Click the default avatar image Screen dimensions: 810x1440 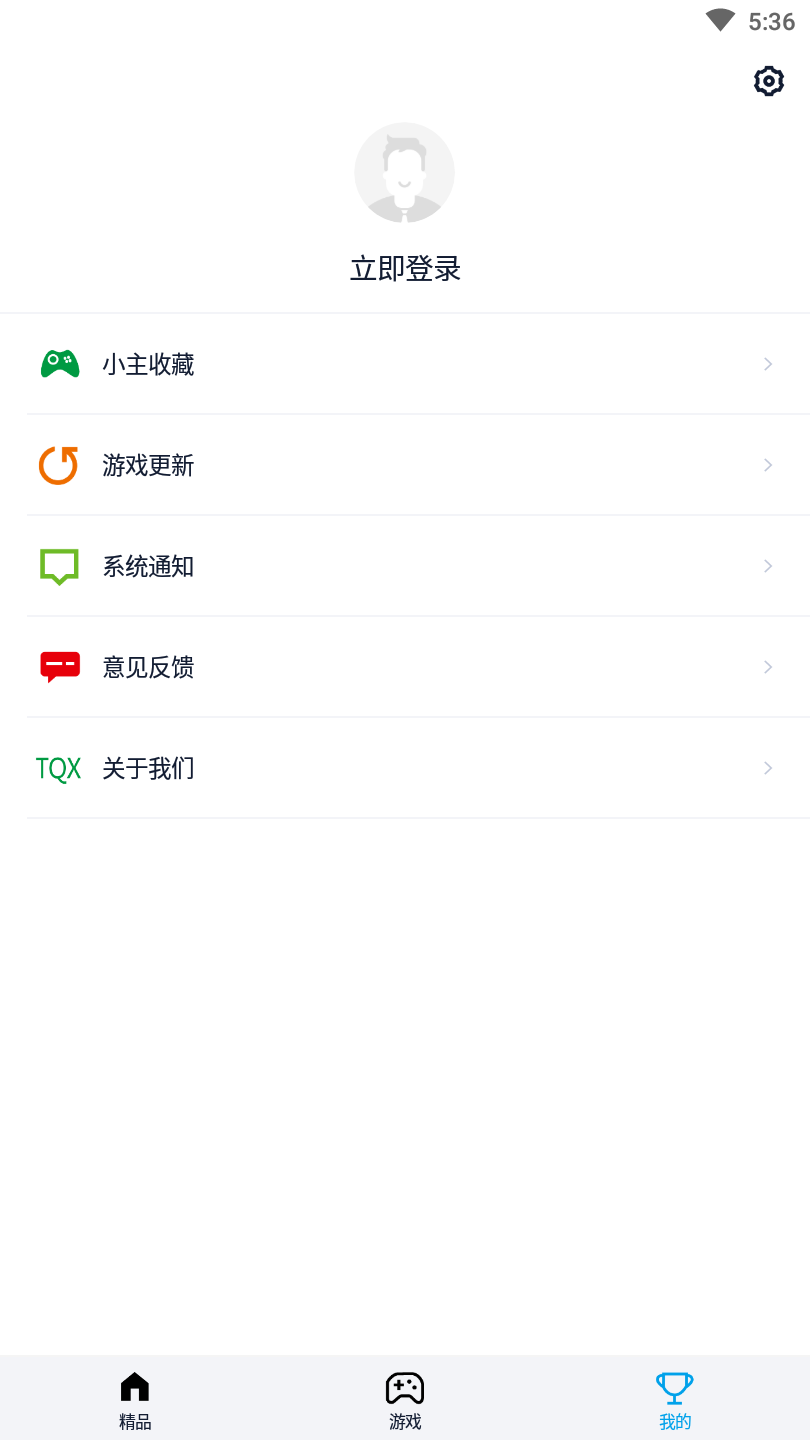click(x=405, y=172)
